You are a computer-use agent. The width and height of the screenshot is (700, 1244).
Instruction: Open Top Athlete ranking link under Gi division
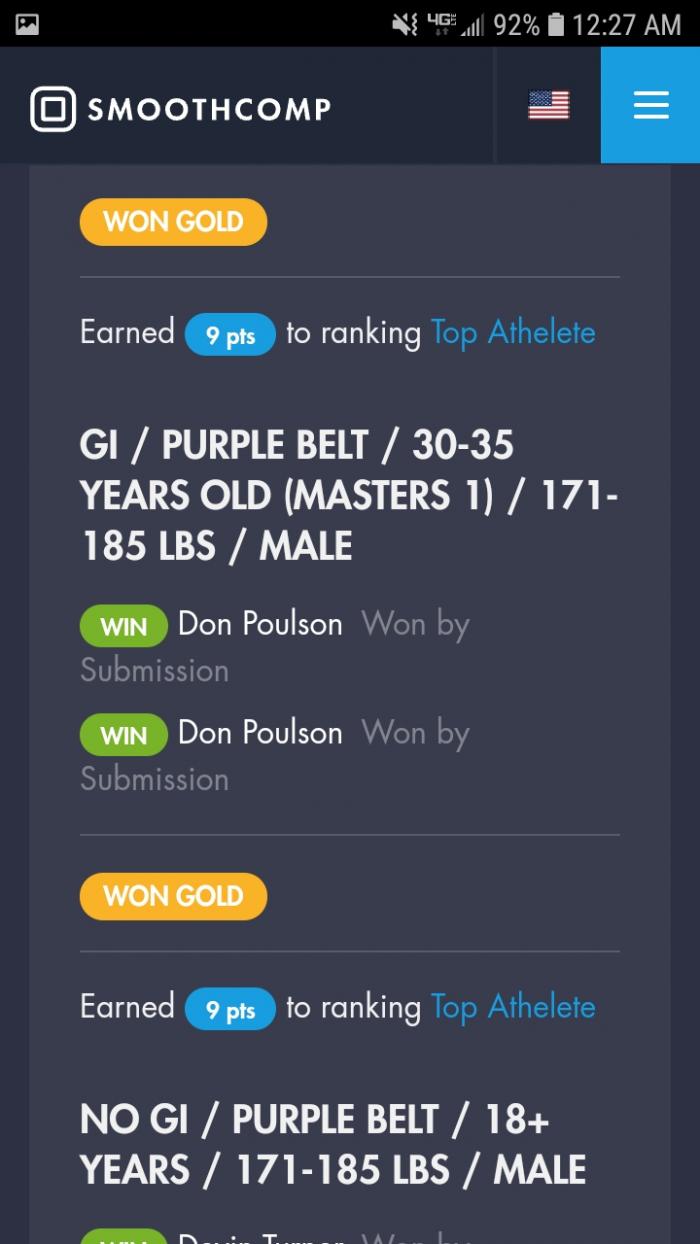[x=512, y=333]
